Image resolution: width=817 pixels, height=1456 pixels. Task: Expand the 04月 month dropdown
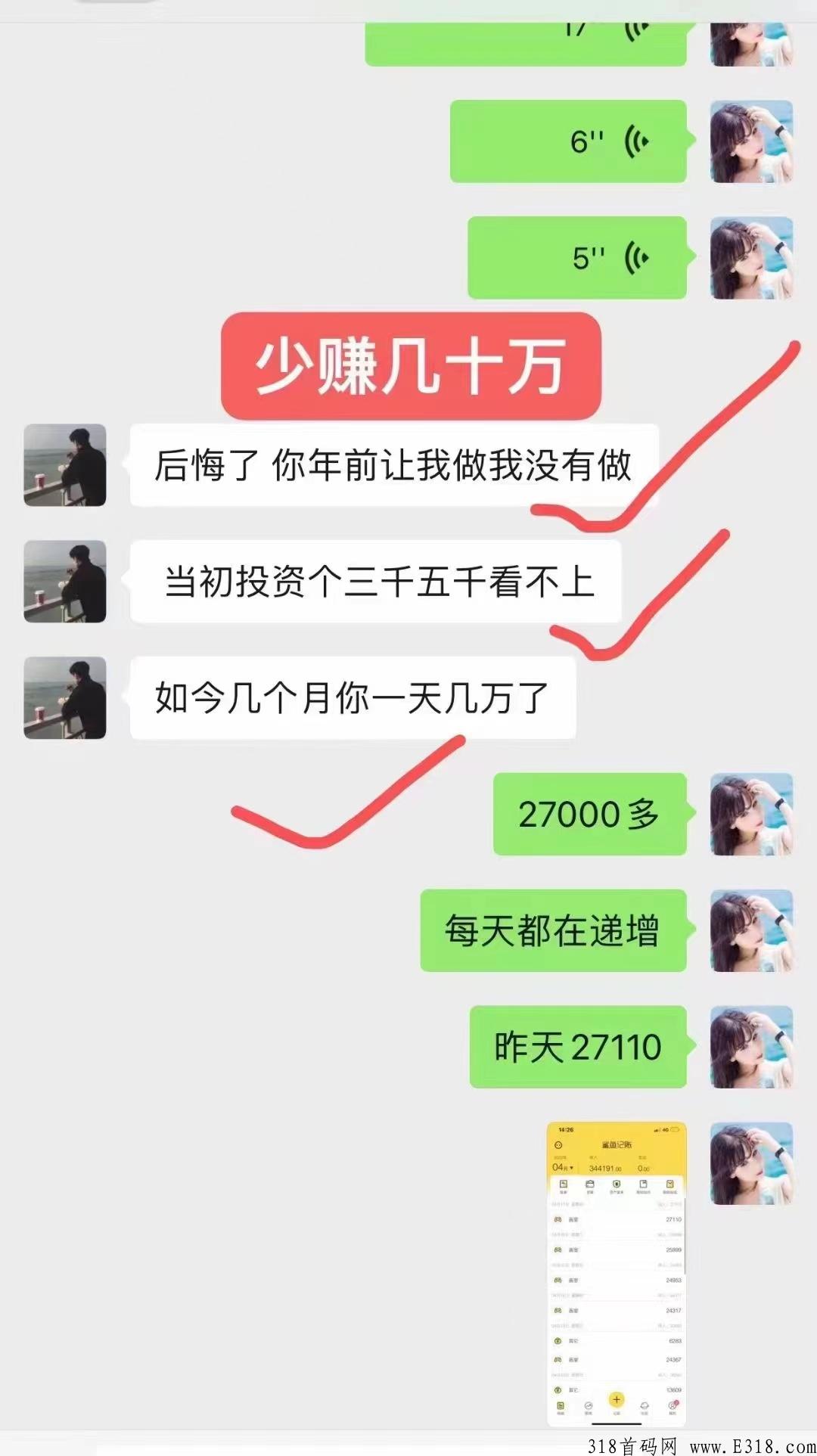[x=563, y=1167]
